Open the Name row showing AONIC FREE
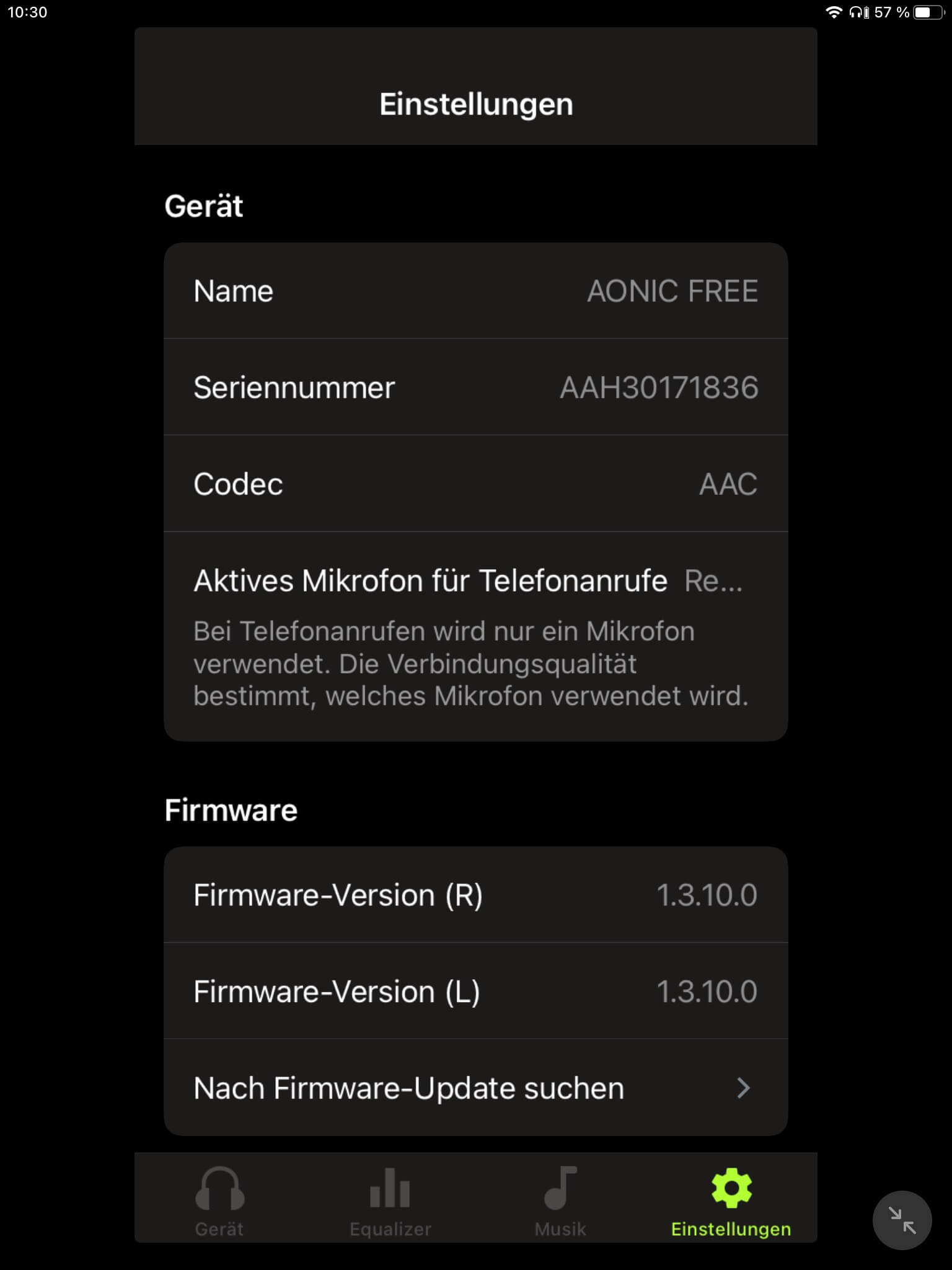Screen dimensions: 952x1270 [x=475, y=291]
